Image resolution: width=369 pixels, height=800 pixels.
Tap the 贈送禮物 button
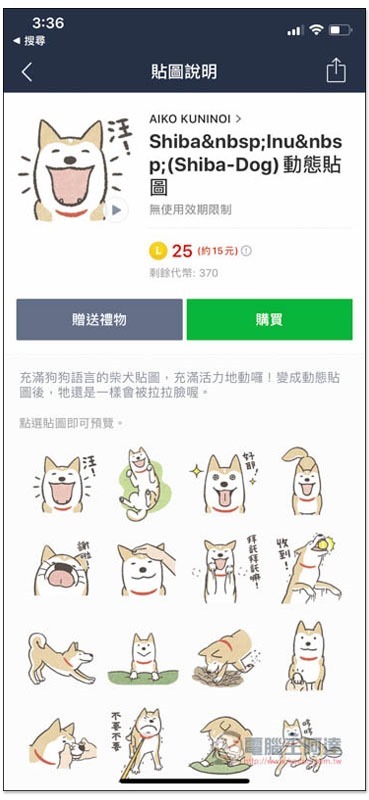[100, 320]
